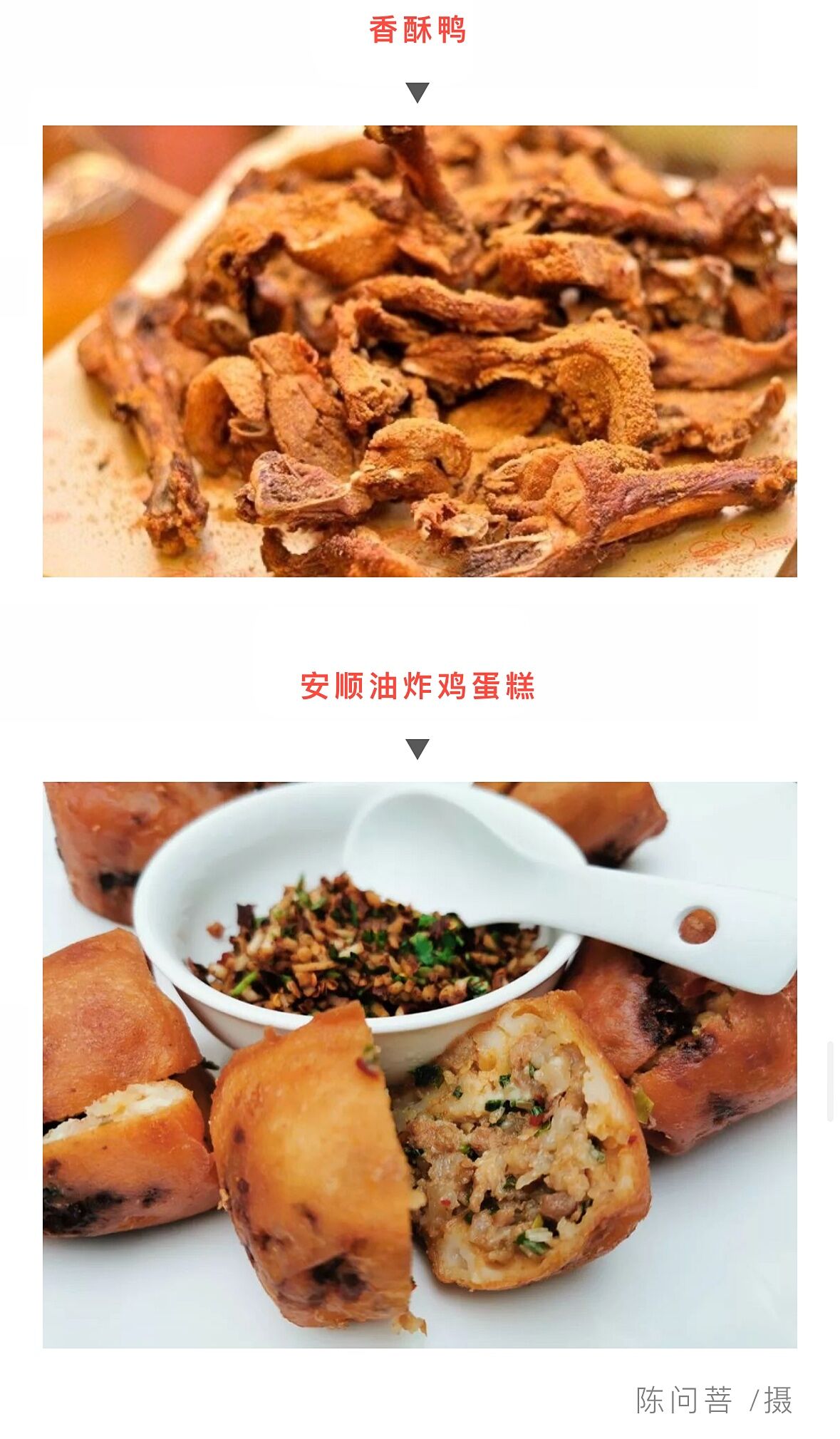
Task: Open the 安顺油炸鸡蛋糕 photo
Action: coord(420,1064)
